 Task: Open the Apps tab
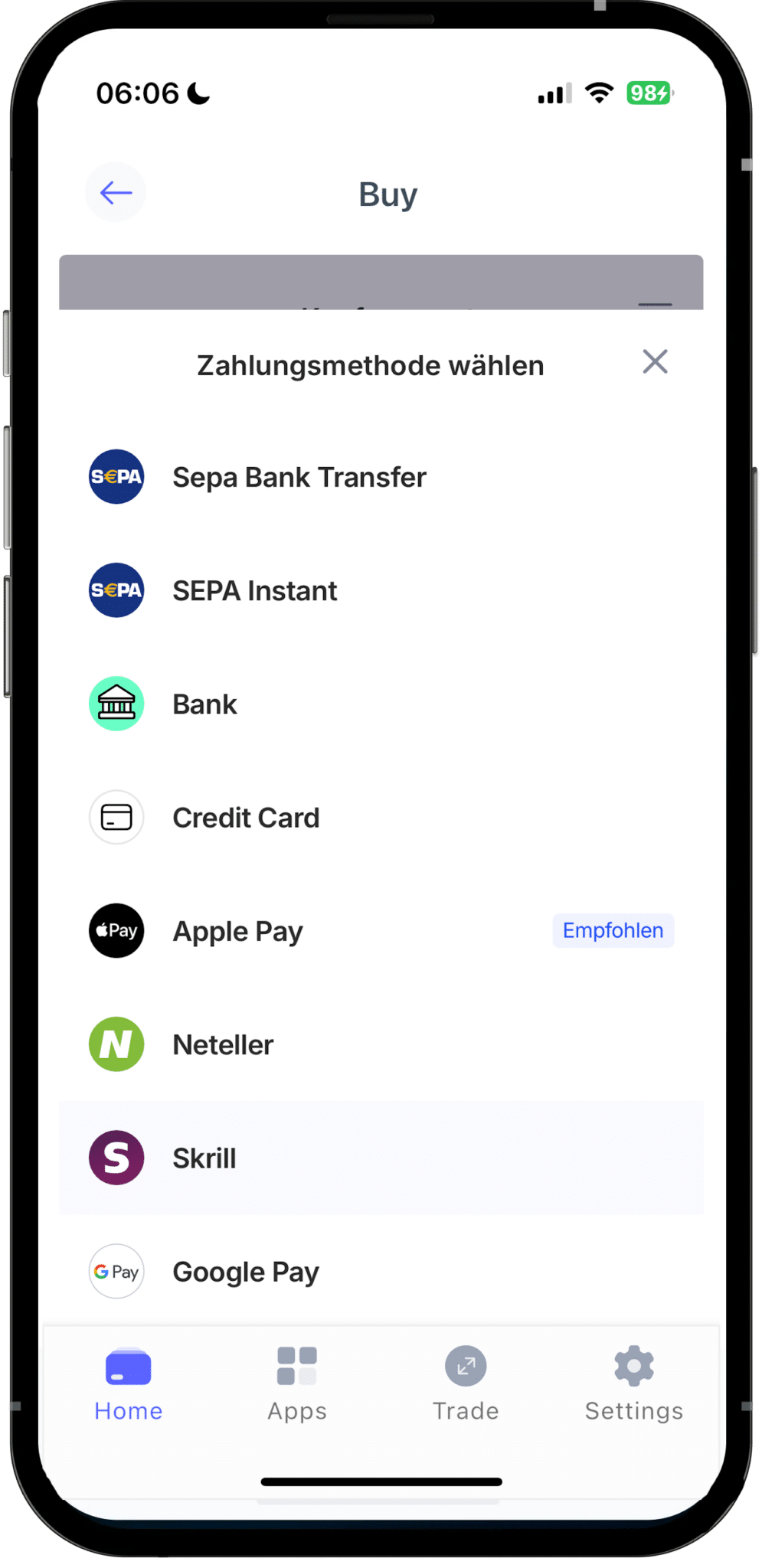(297, 1384)
